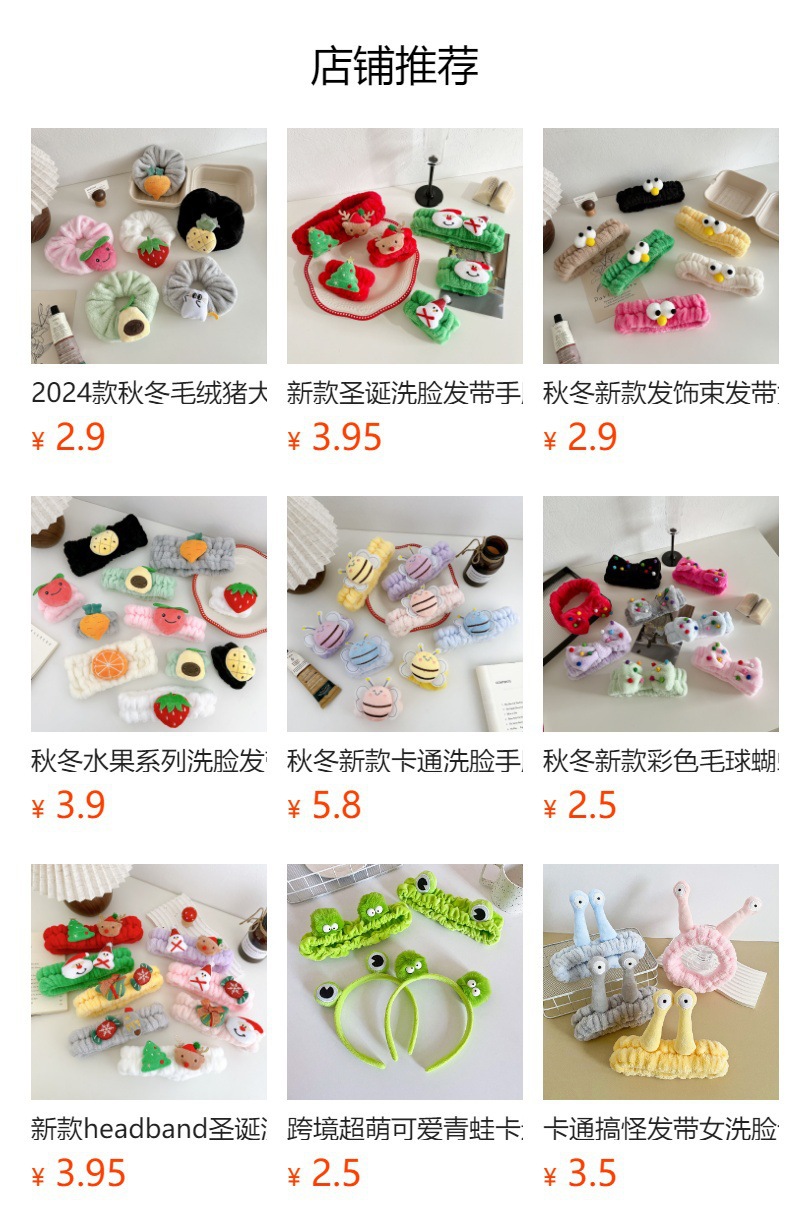The image size is (790, 1232).
Task: Select the 秋冬水果系列洗脸发带 product card
Action: 149,614
